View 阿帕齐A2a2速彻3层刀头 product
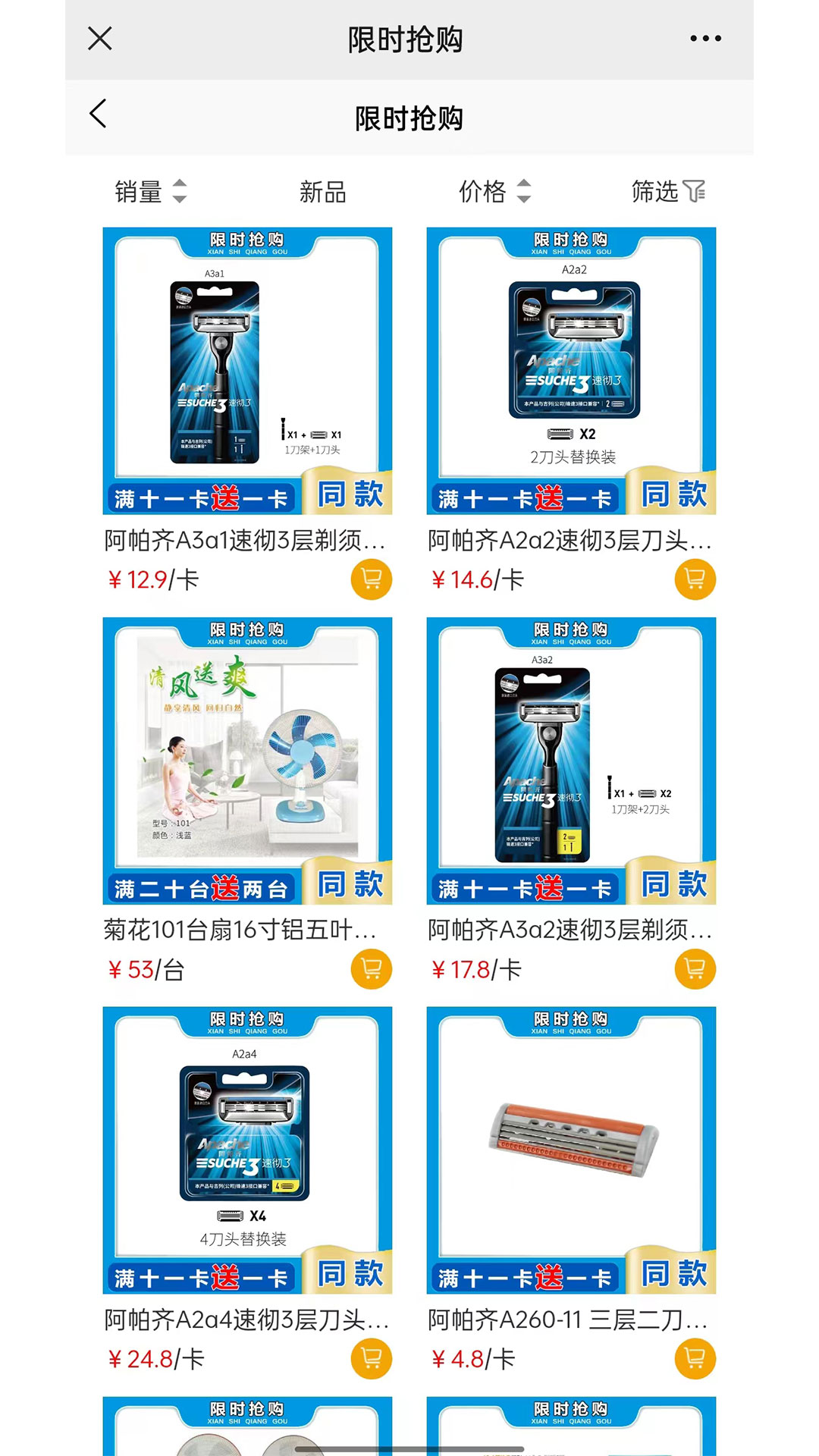This screenshot has height=1456, width=819. (571, 371)
